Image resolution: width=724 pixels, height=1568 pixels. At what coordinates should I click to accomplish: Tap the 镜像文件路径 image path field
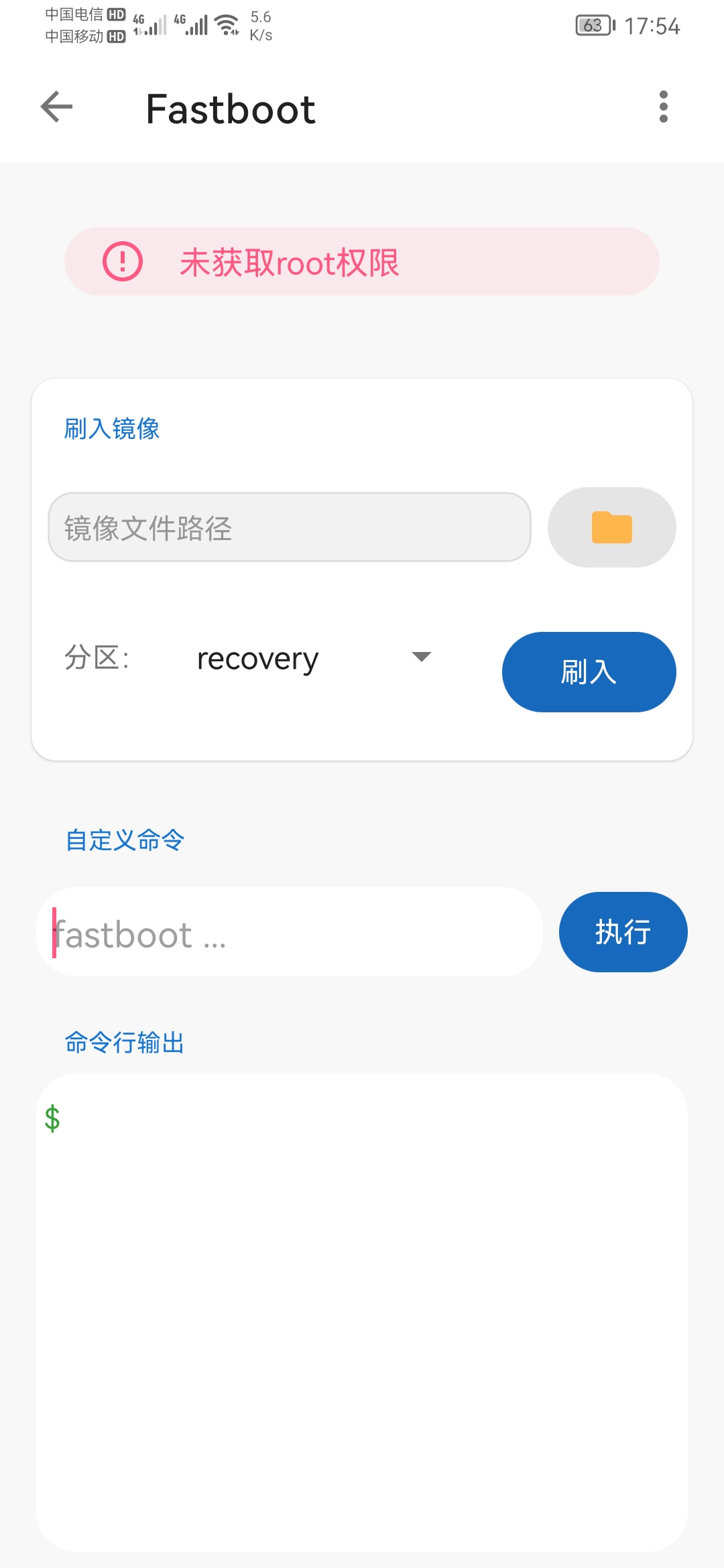tap(289, 527)
